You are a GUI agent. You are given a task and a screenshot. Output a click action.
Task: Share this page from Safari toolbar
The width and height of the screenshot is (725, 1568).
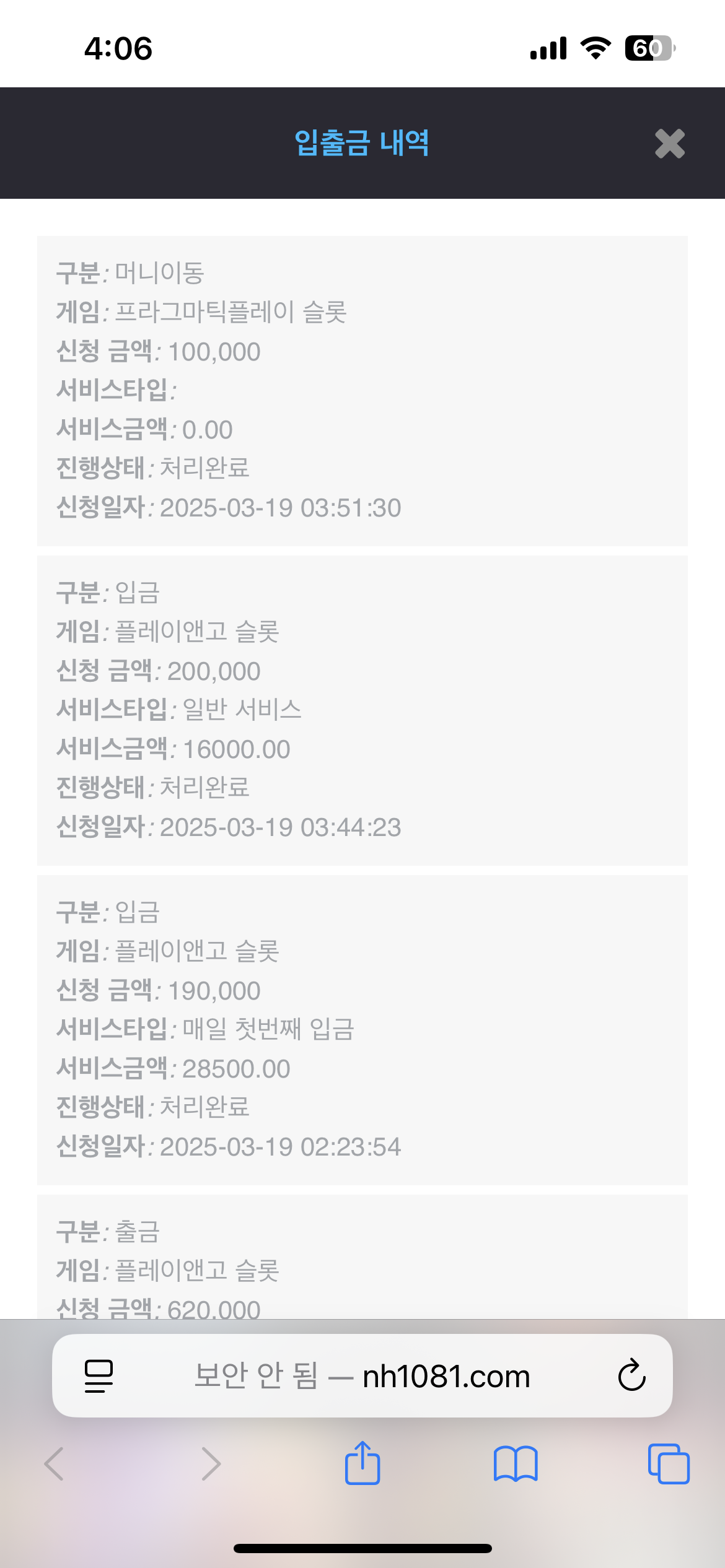pos(362,1463)
